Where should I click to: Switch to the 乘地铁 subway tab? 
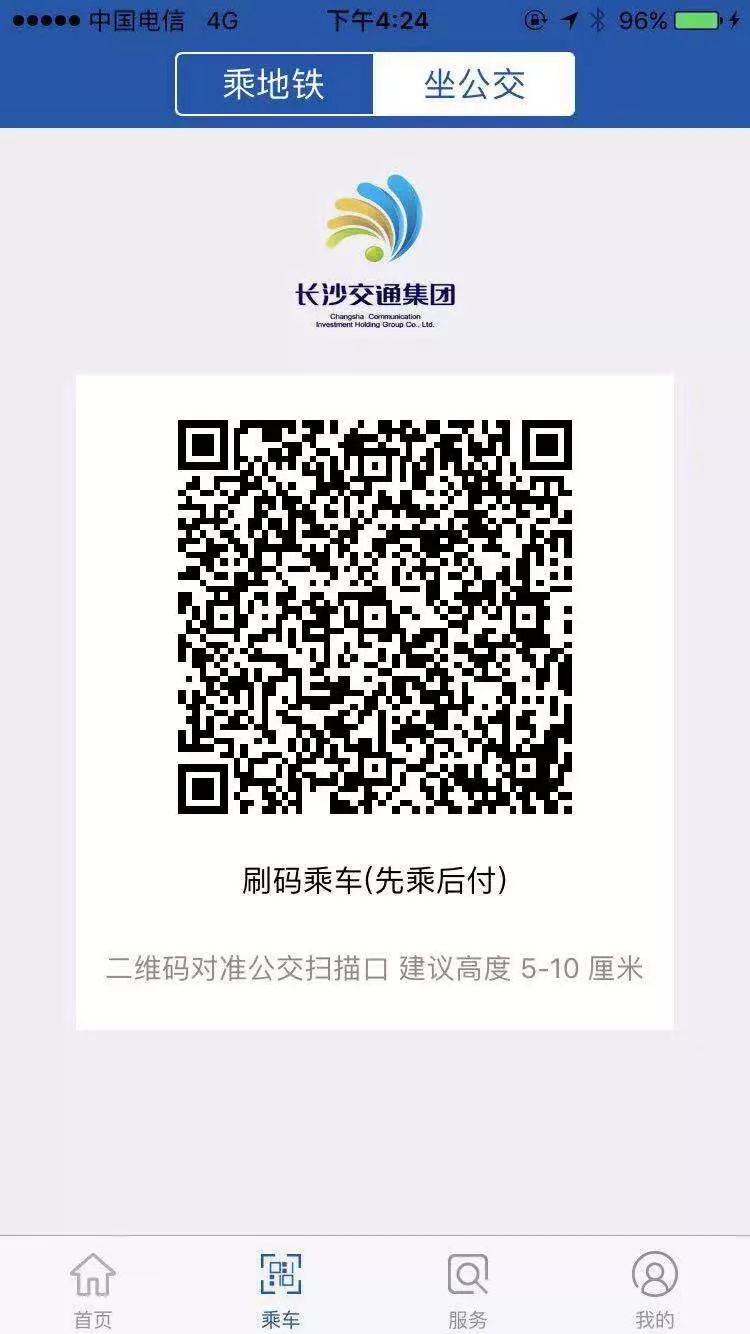(274, 84)
